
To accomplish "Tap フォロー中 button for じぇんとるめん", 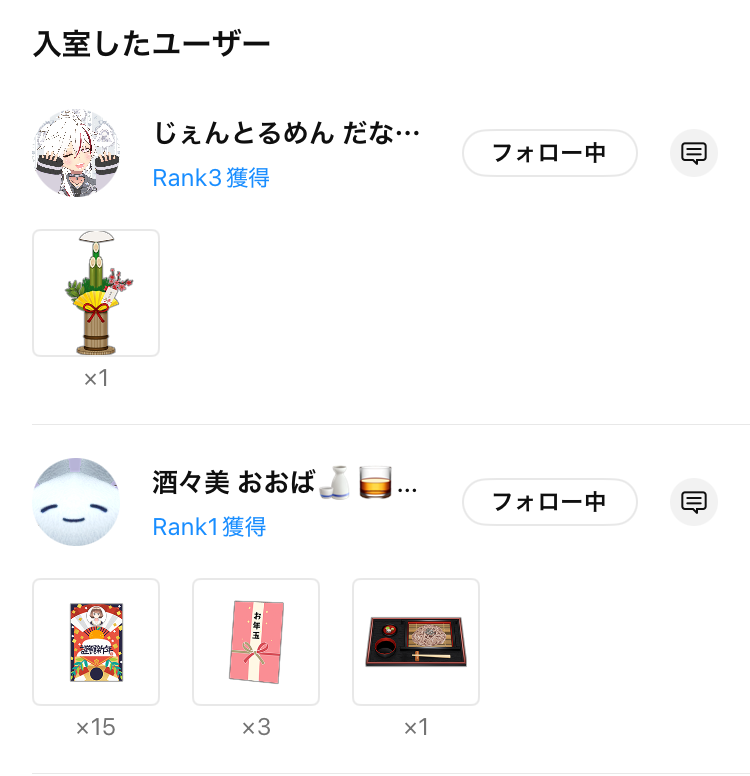I will 549,153.
